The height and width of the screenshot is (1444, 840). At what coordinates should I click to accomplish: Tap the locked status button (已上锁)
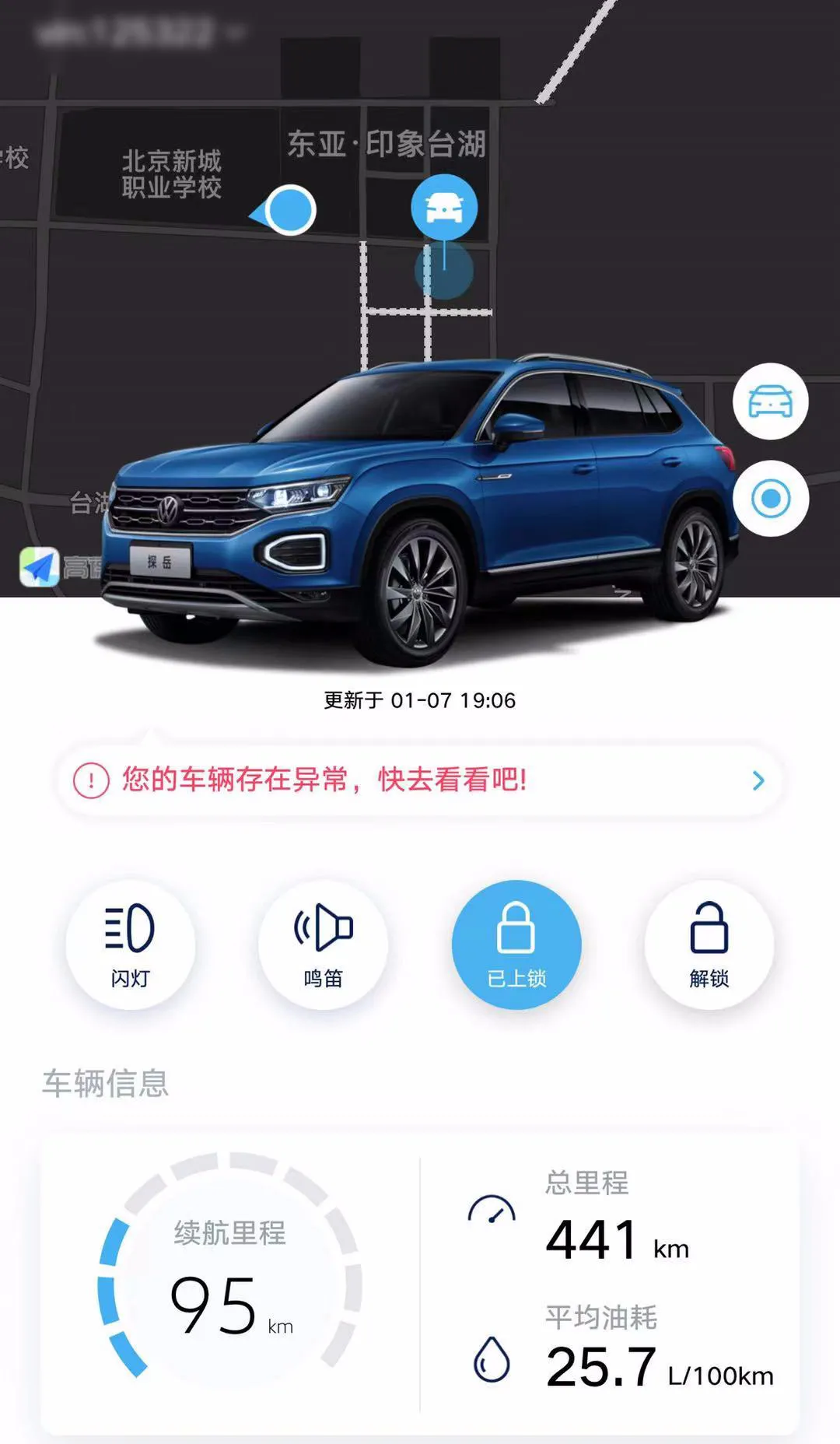(516, 944)
